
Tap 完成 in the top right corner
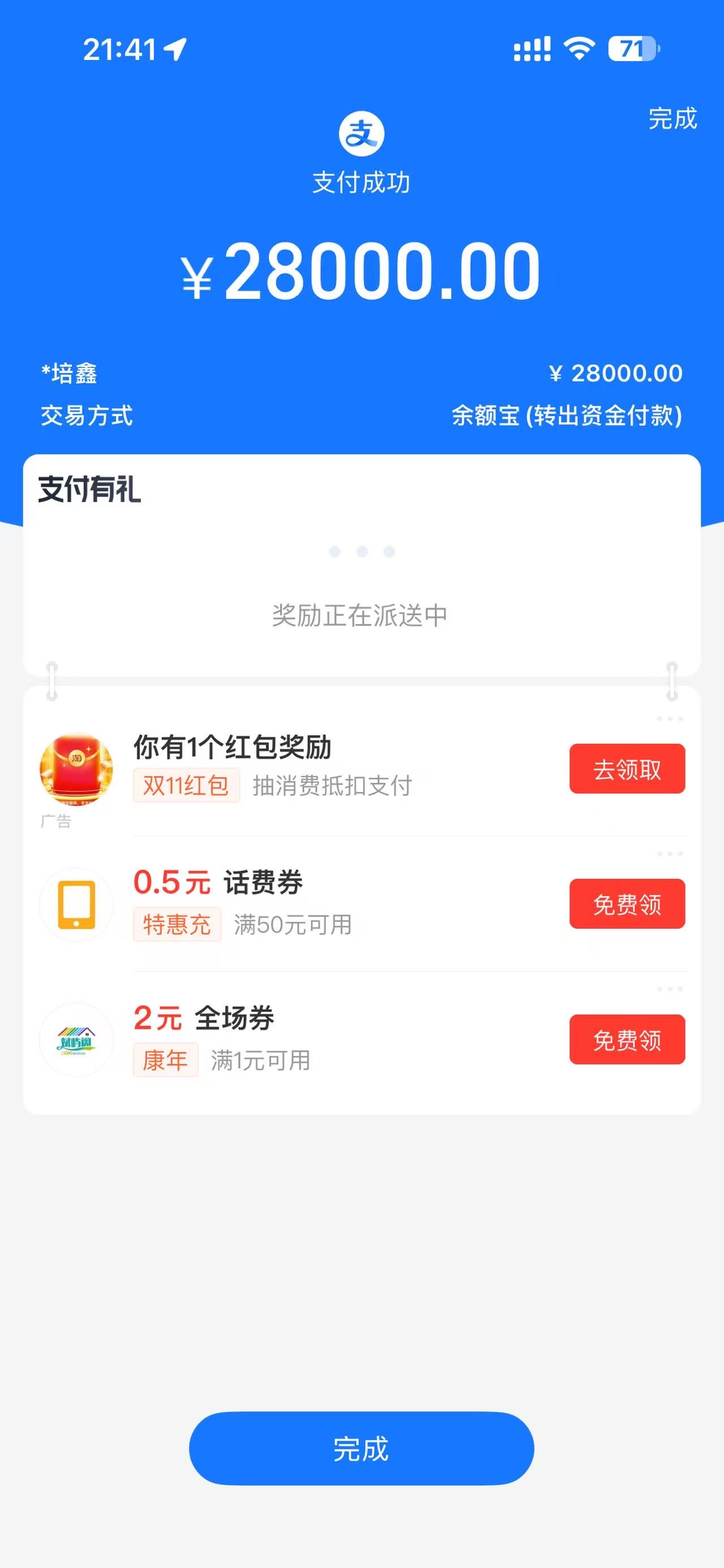(x=672, y=118)
